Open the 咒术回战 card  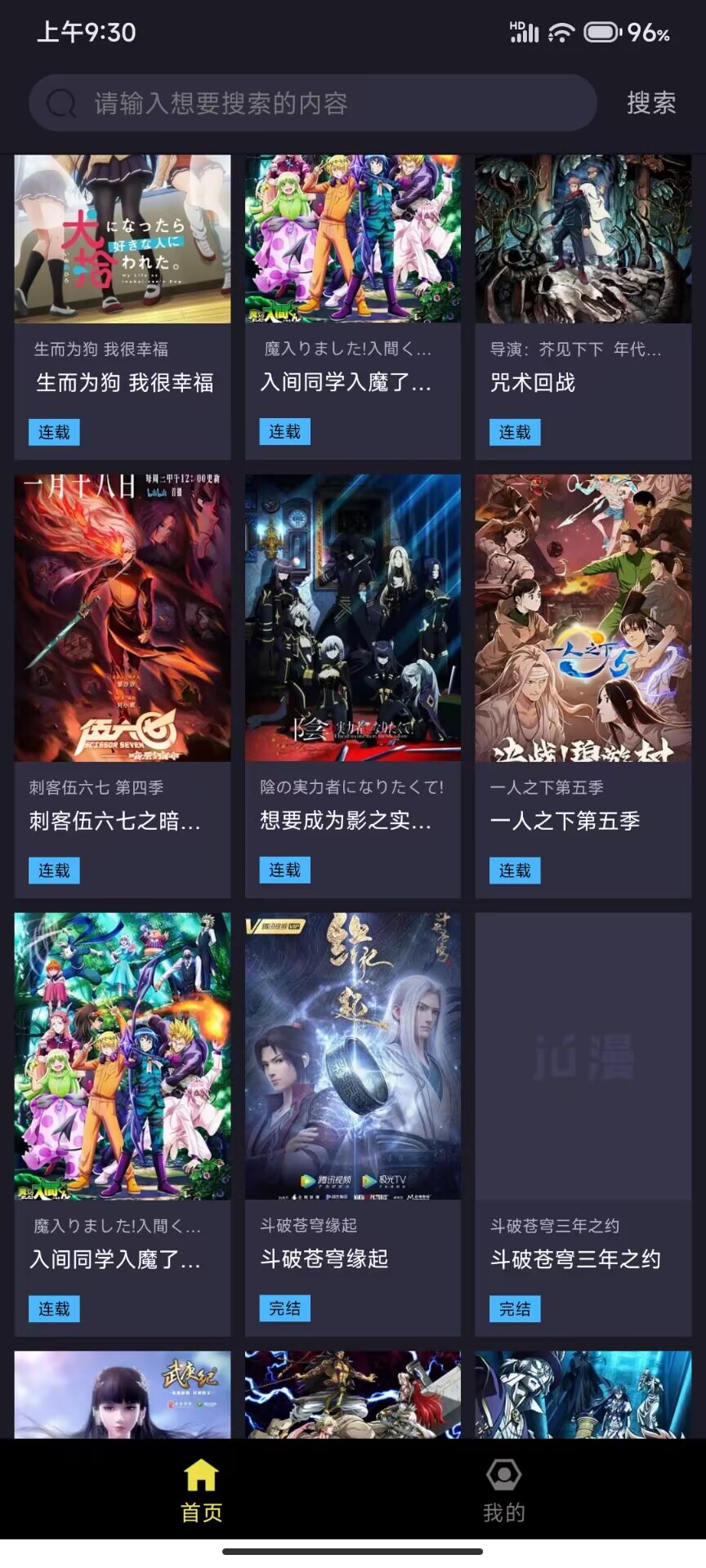(583, 305)
